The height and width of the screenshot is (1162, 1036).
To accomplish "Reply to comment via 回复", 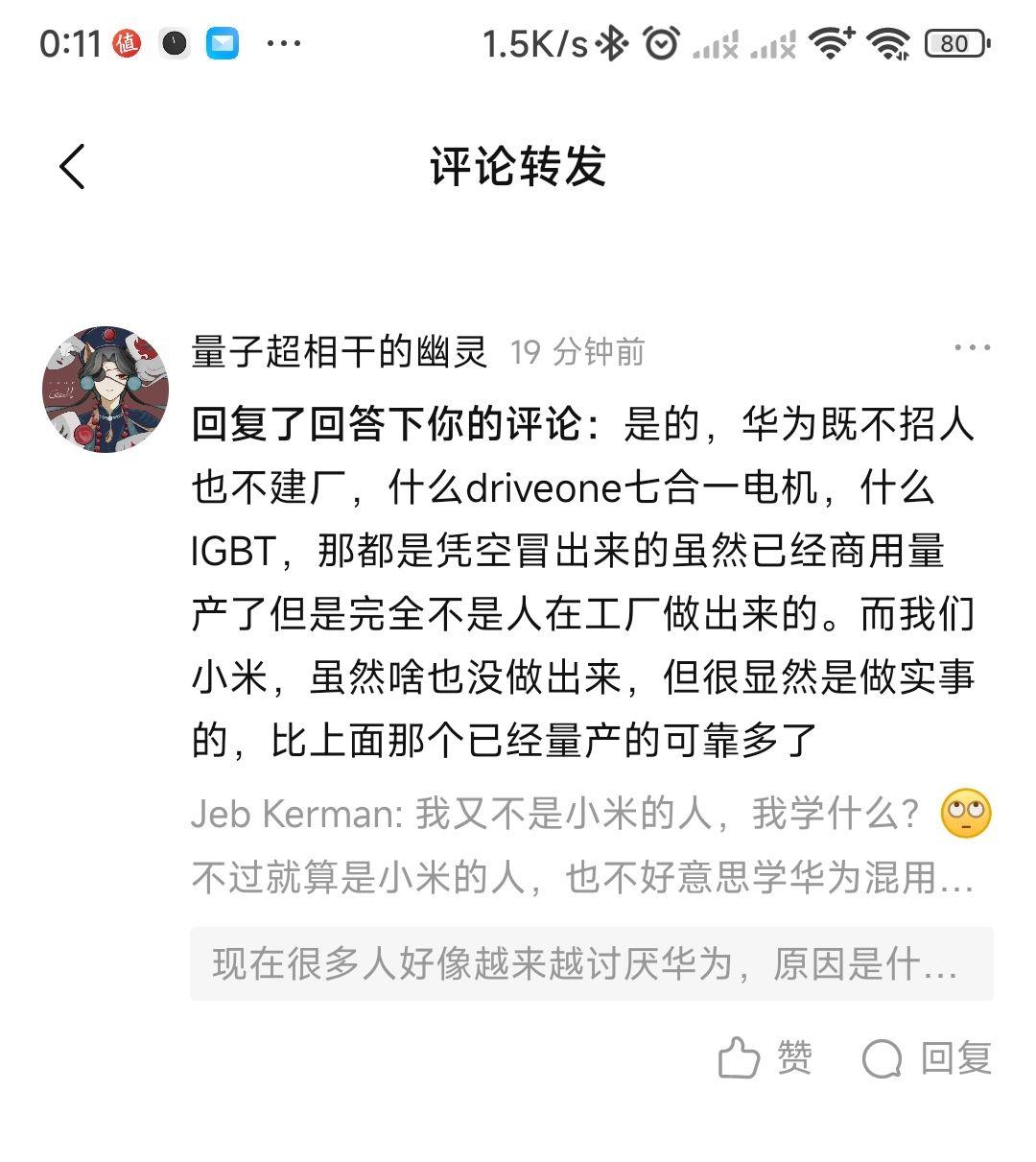I will 927,1058.
